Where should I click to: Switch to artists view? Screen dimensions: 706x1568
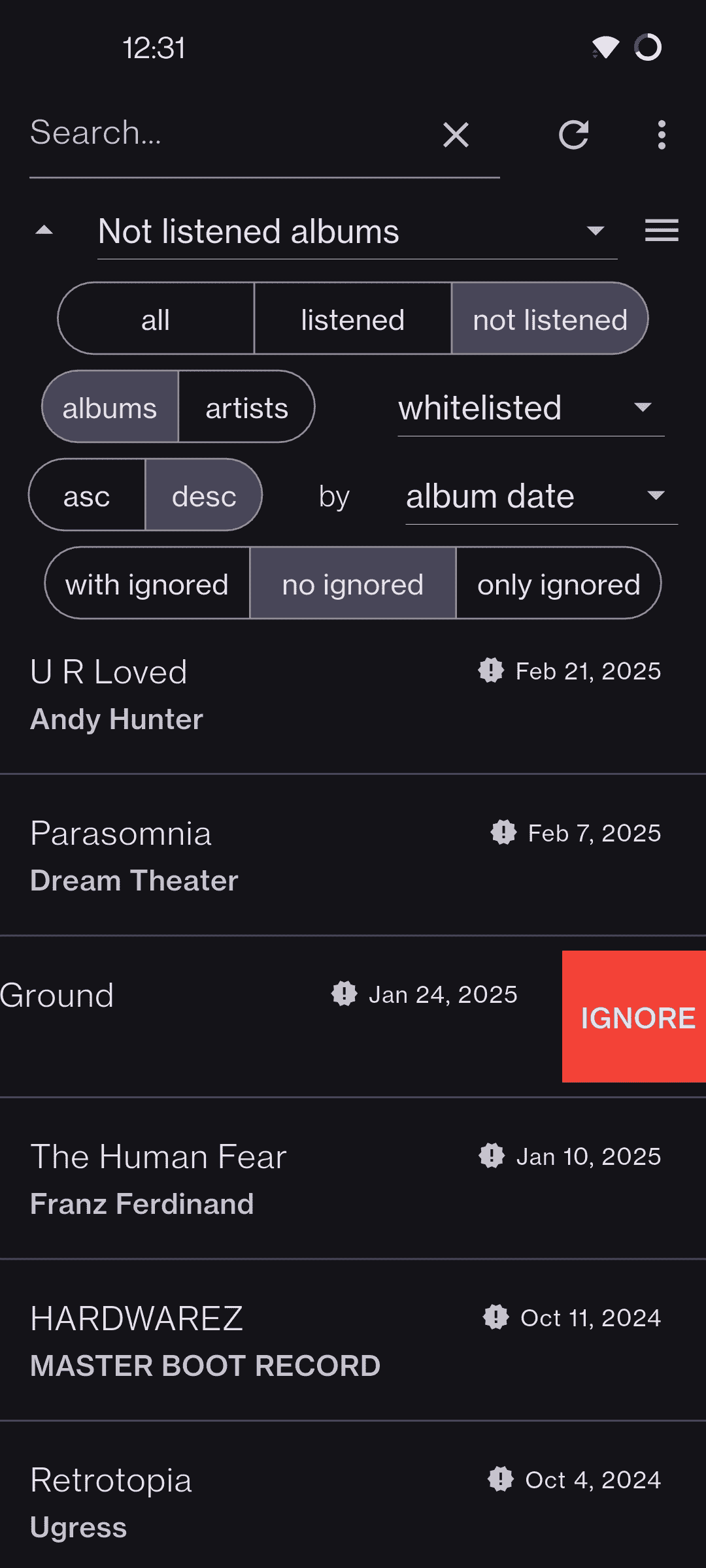click(x=246, y=408)
